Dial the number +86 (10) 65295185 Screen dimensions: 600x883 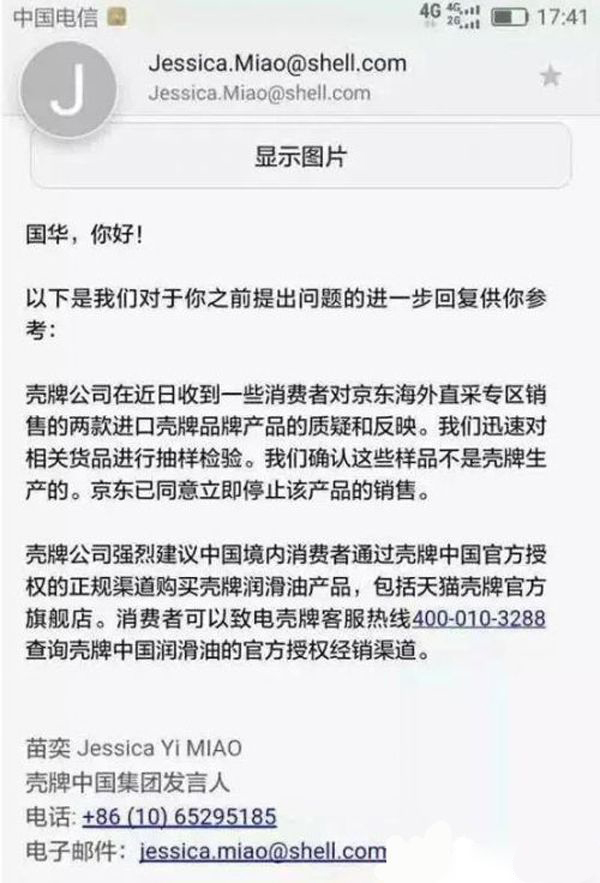pos(179,816)
